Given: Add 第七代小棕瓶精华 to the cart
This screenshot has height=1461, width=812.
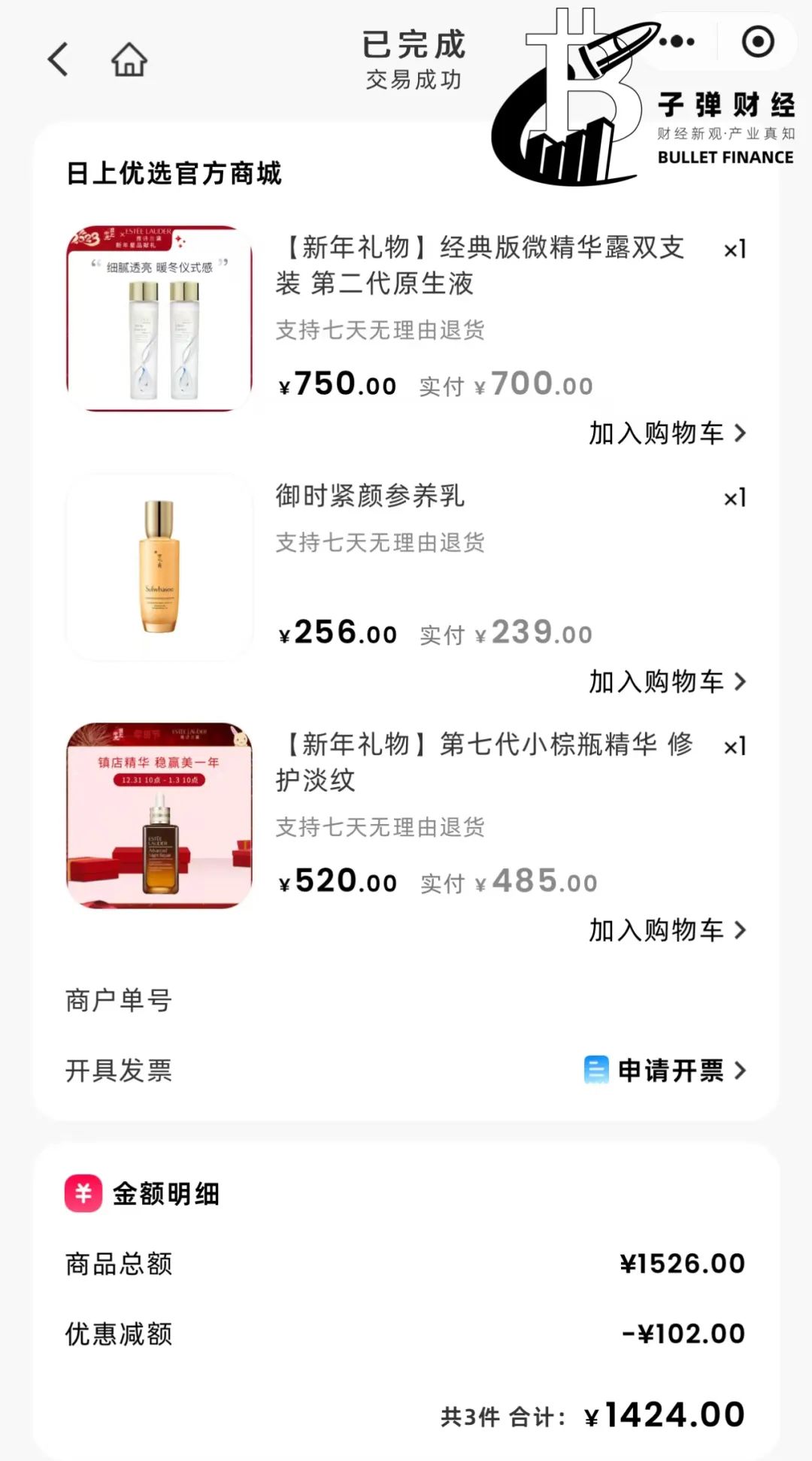Looking at the screenshot, I should [667, 930].
